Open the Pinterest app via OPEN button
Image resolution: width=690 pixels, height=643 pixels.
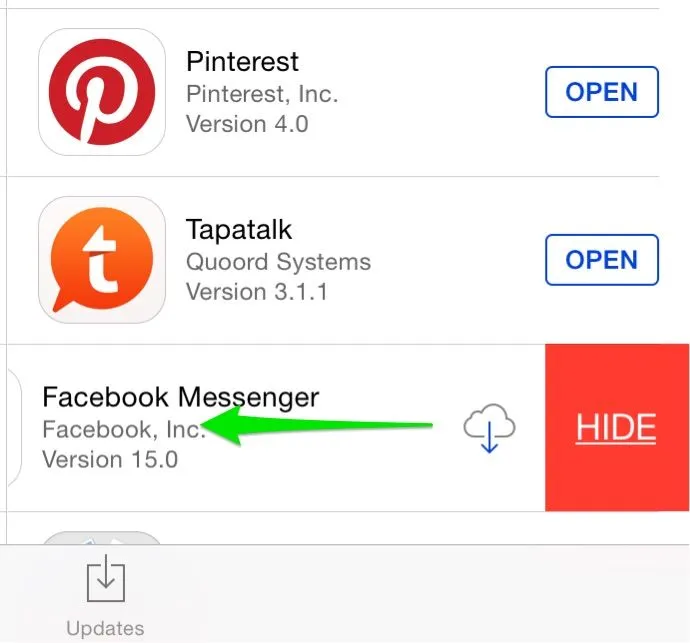point(602,92)
